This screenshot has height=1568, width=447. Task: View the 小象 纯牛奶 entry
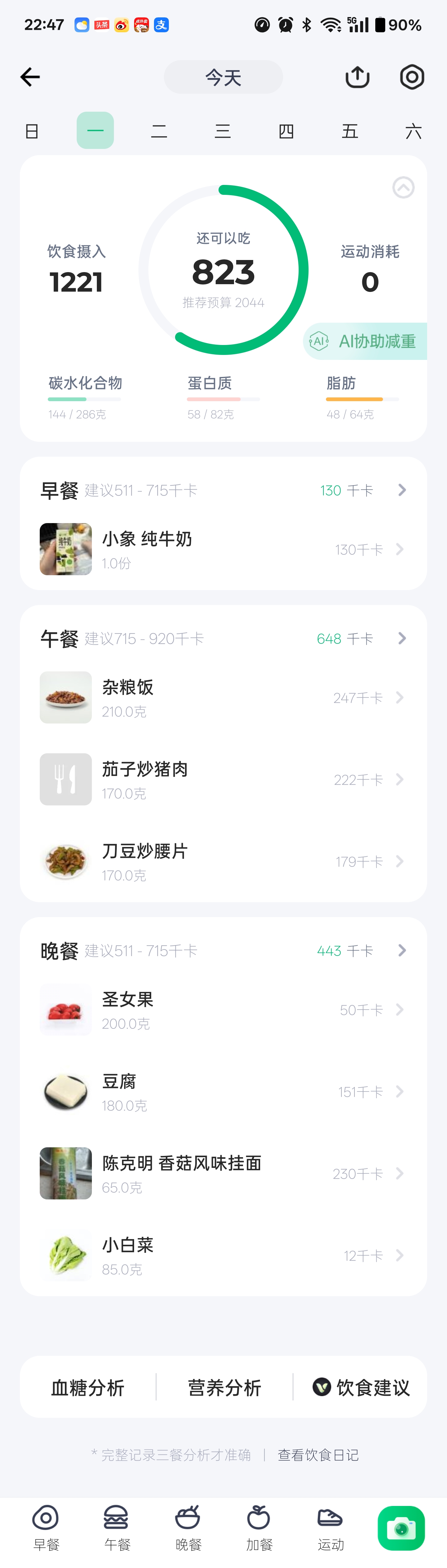[223, 550]
